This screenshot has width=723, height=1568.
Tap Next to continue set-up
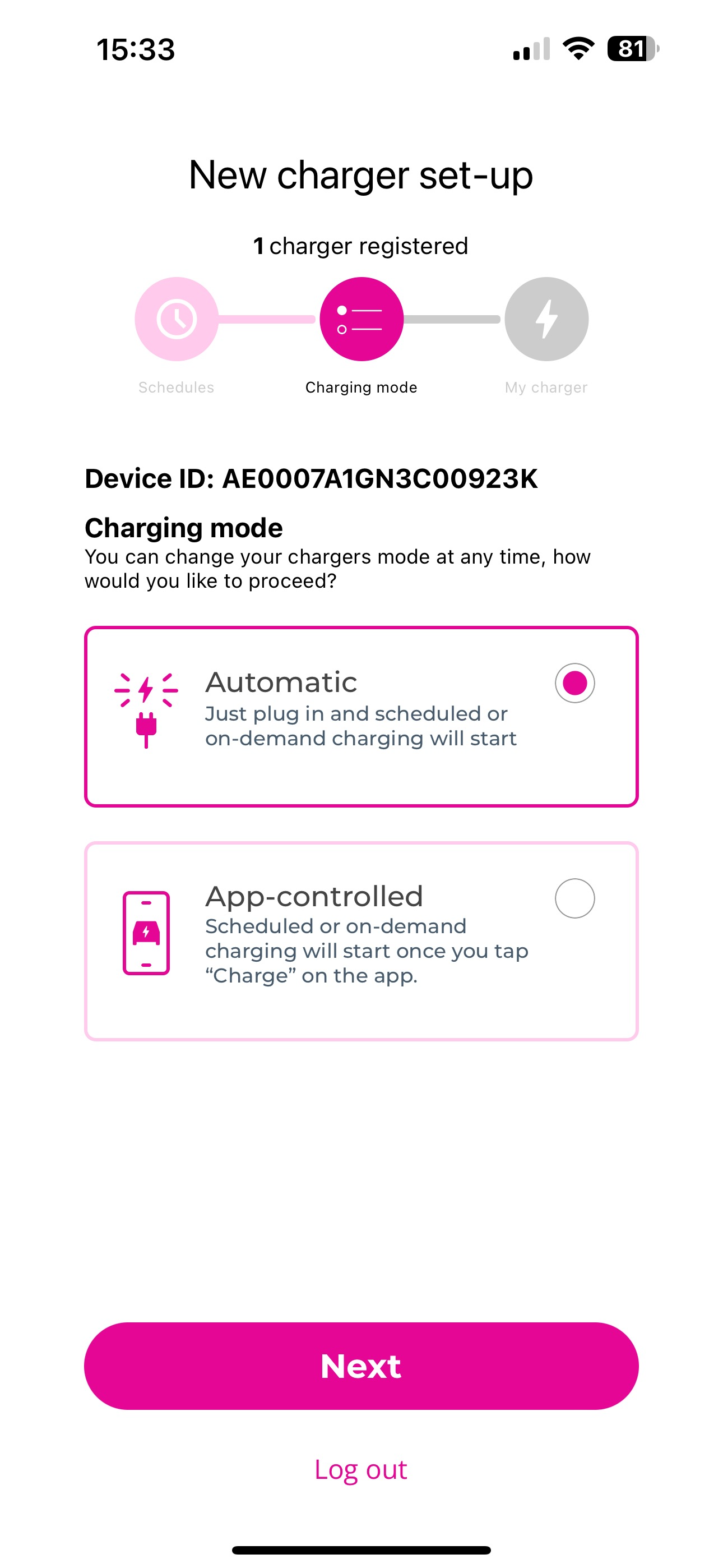click(x=361, y=1366)
